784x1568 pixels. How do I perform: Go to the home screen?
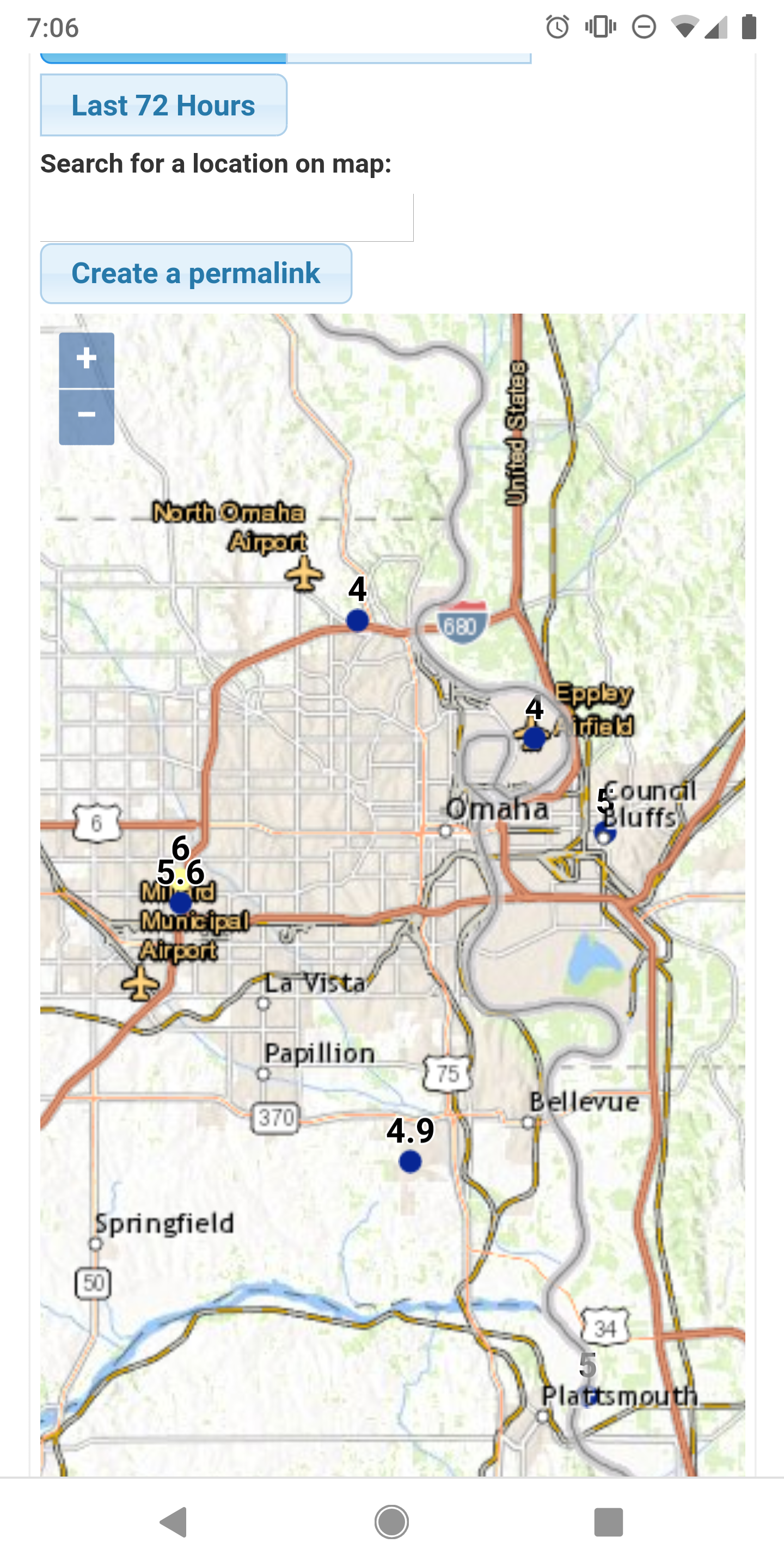(x=391, y=1522)
